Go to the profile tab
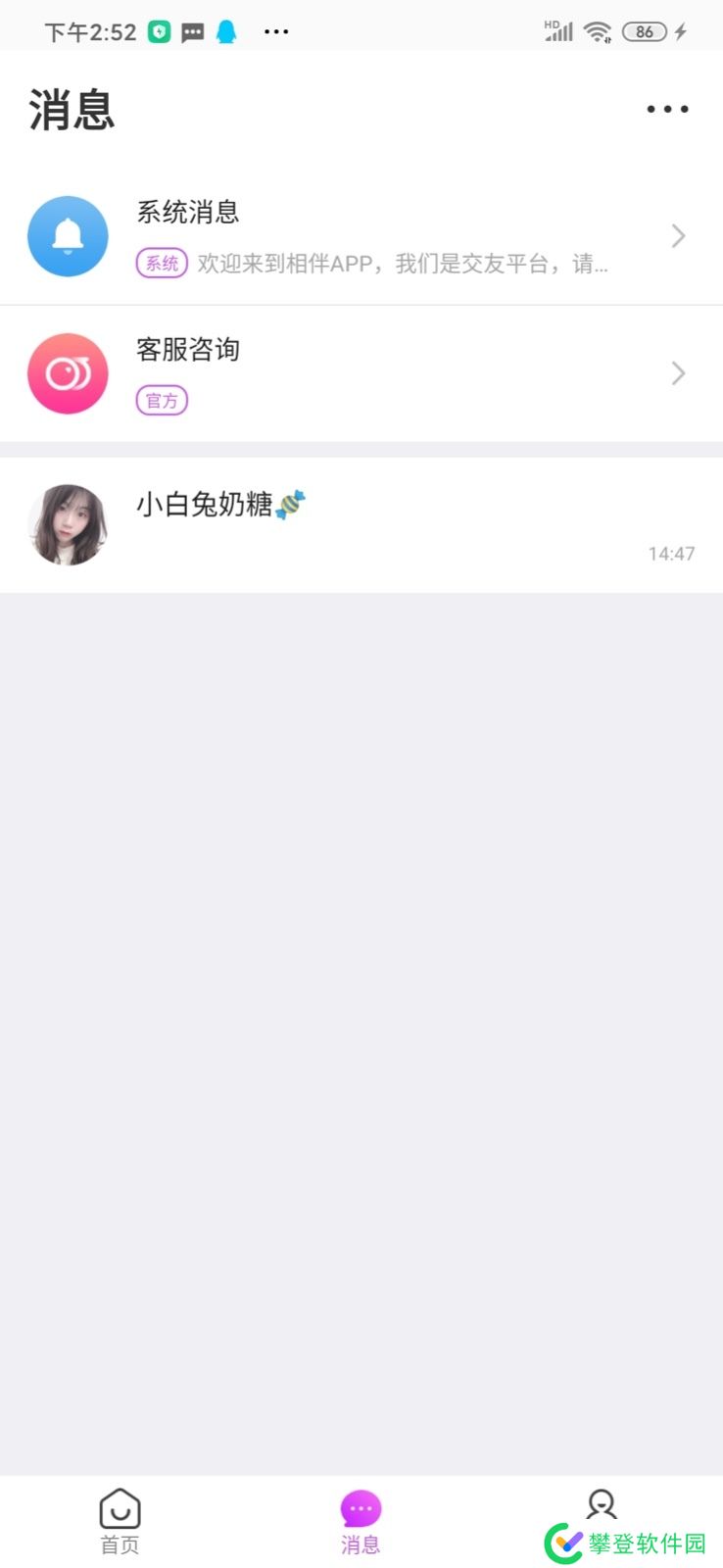The width and height of the screenshot is (723, 1568). point(601,1507)
